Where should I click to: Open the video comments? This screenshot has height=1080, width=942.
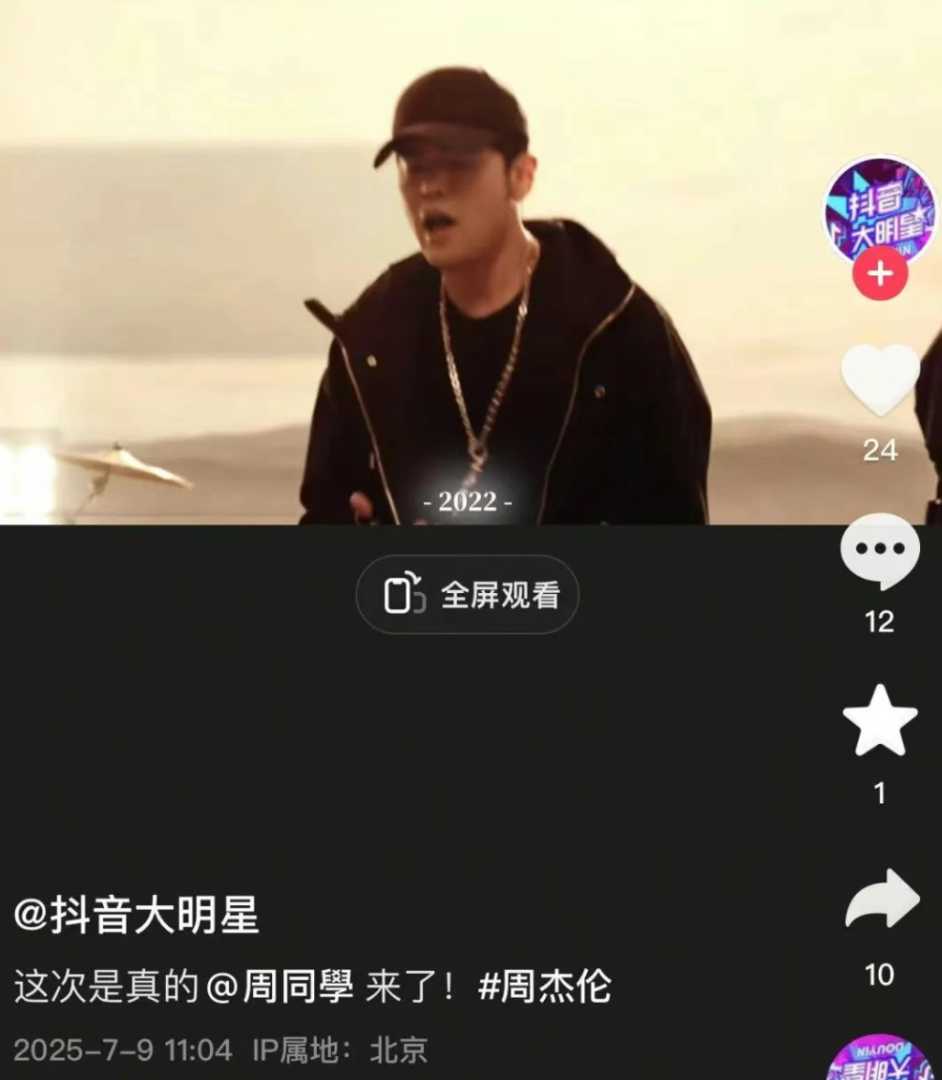879,551
